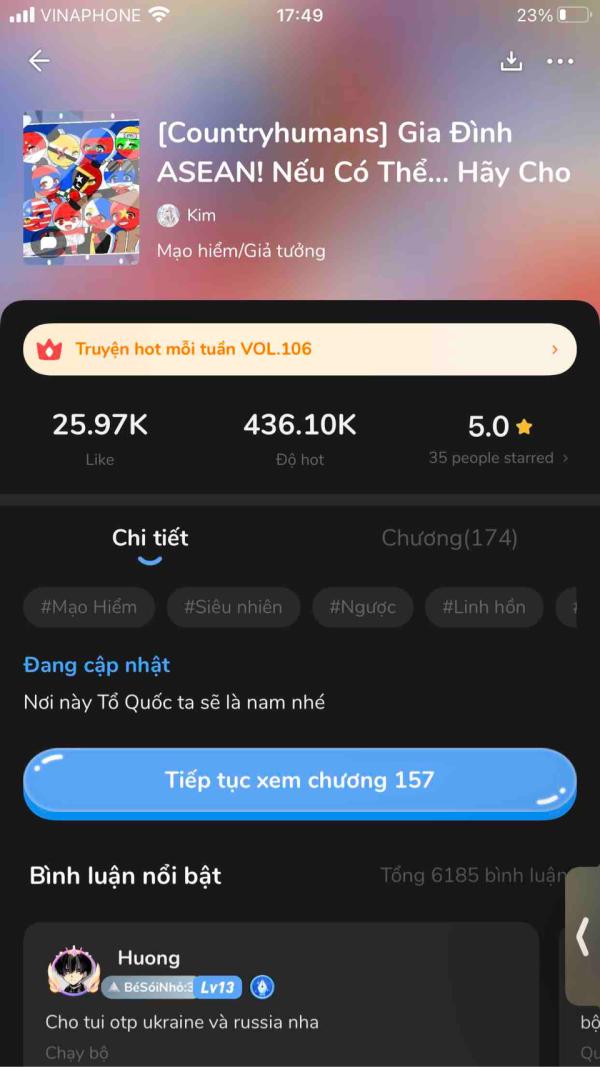Tap the #Siêu nhiên tag chip

[233, 607]
